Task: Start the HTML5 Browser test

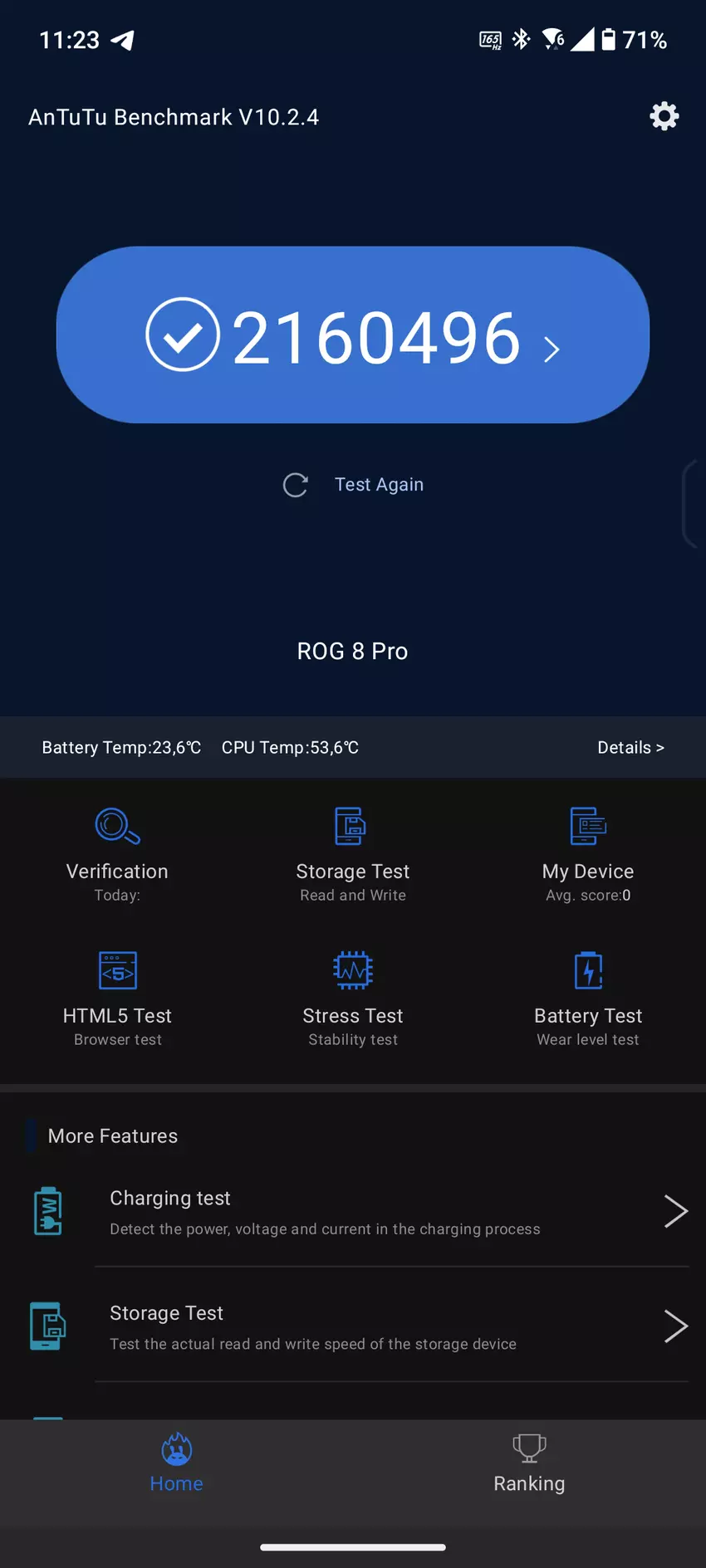Action: point(117,999)
